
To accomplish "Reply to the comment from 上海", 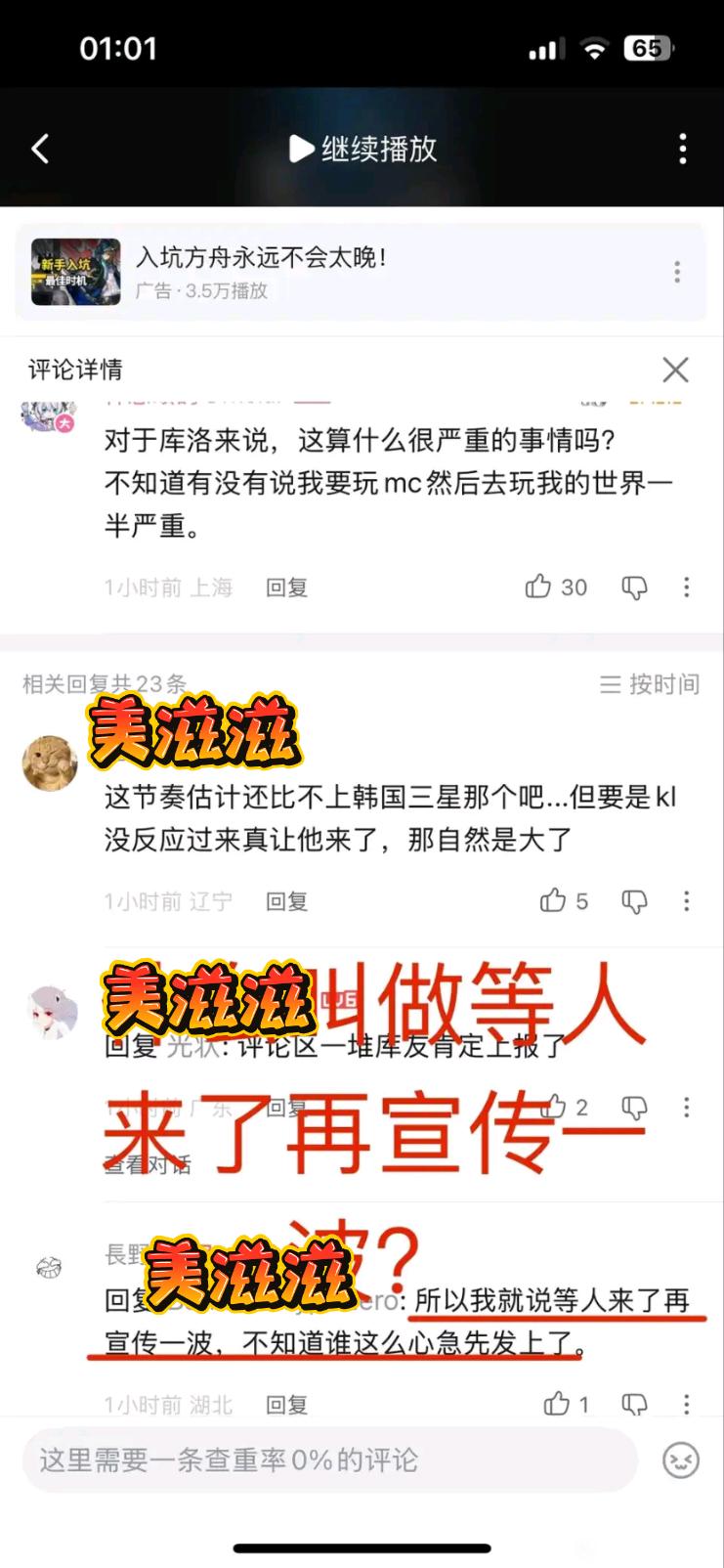I will 287,588.
